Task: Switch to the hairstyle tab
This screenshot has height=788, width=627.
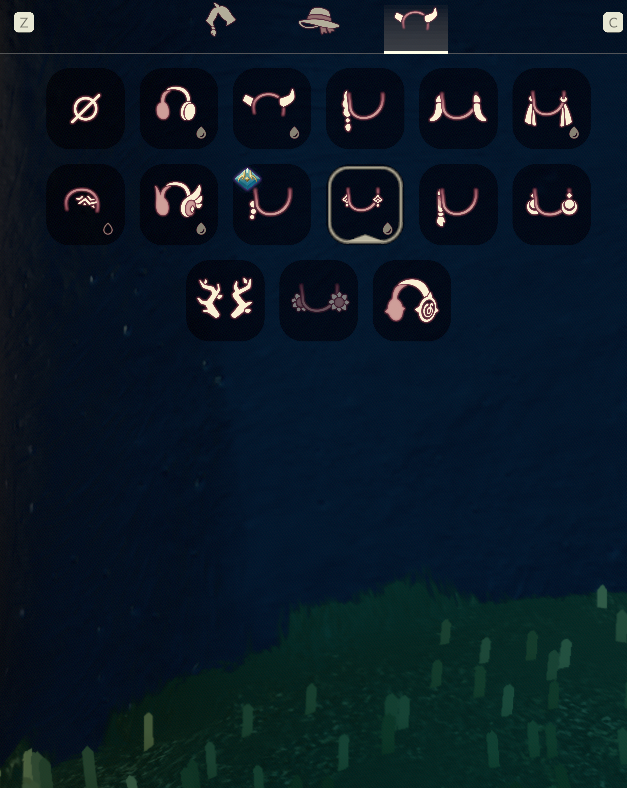Action: coord(220,20)
